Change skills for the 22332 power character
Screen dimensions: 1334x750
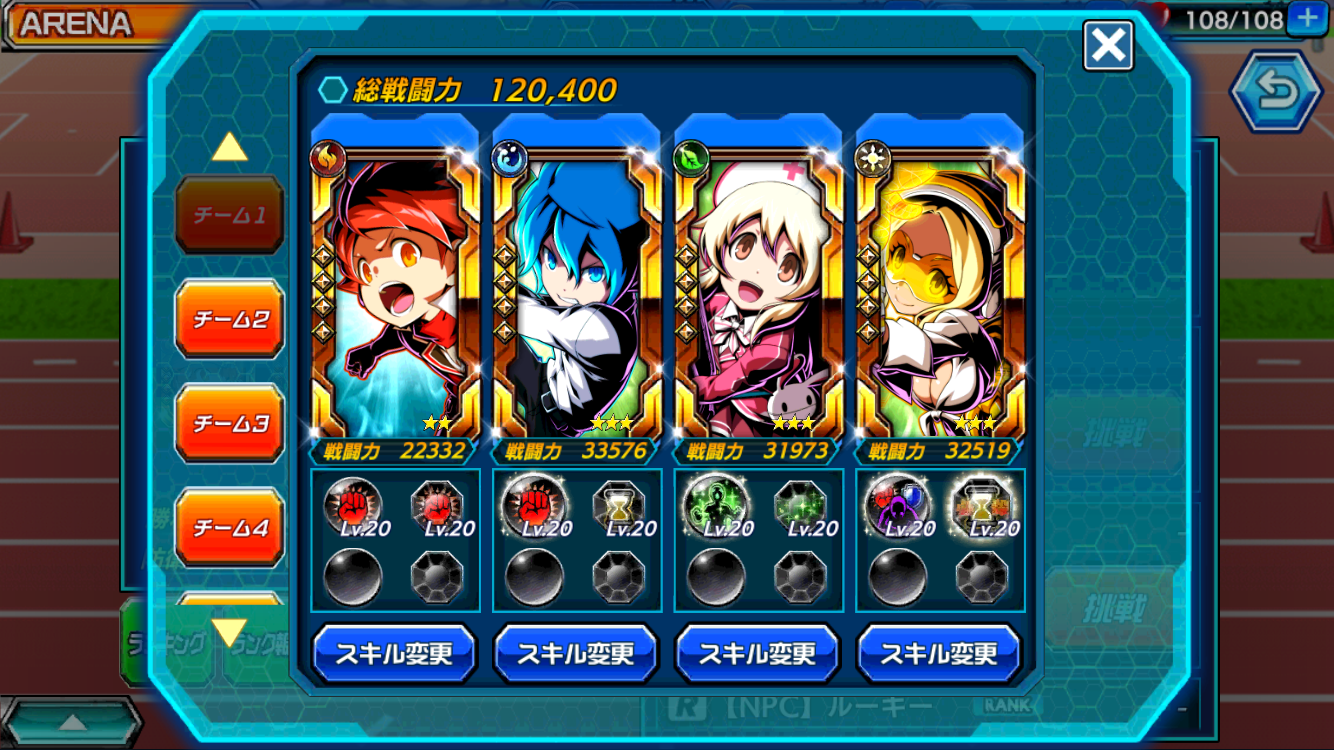(395, 653)
